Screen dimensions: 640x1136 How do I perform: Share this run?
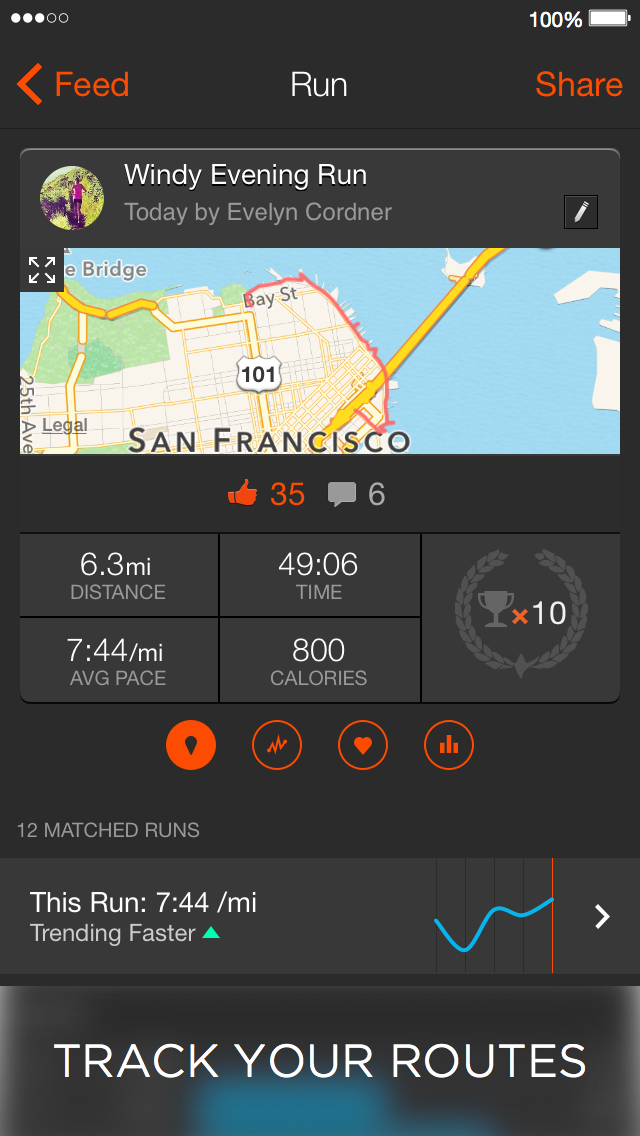578,85
